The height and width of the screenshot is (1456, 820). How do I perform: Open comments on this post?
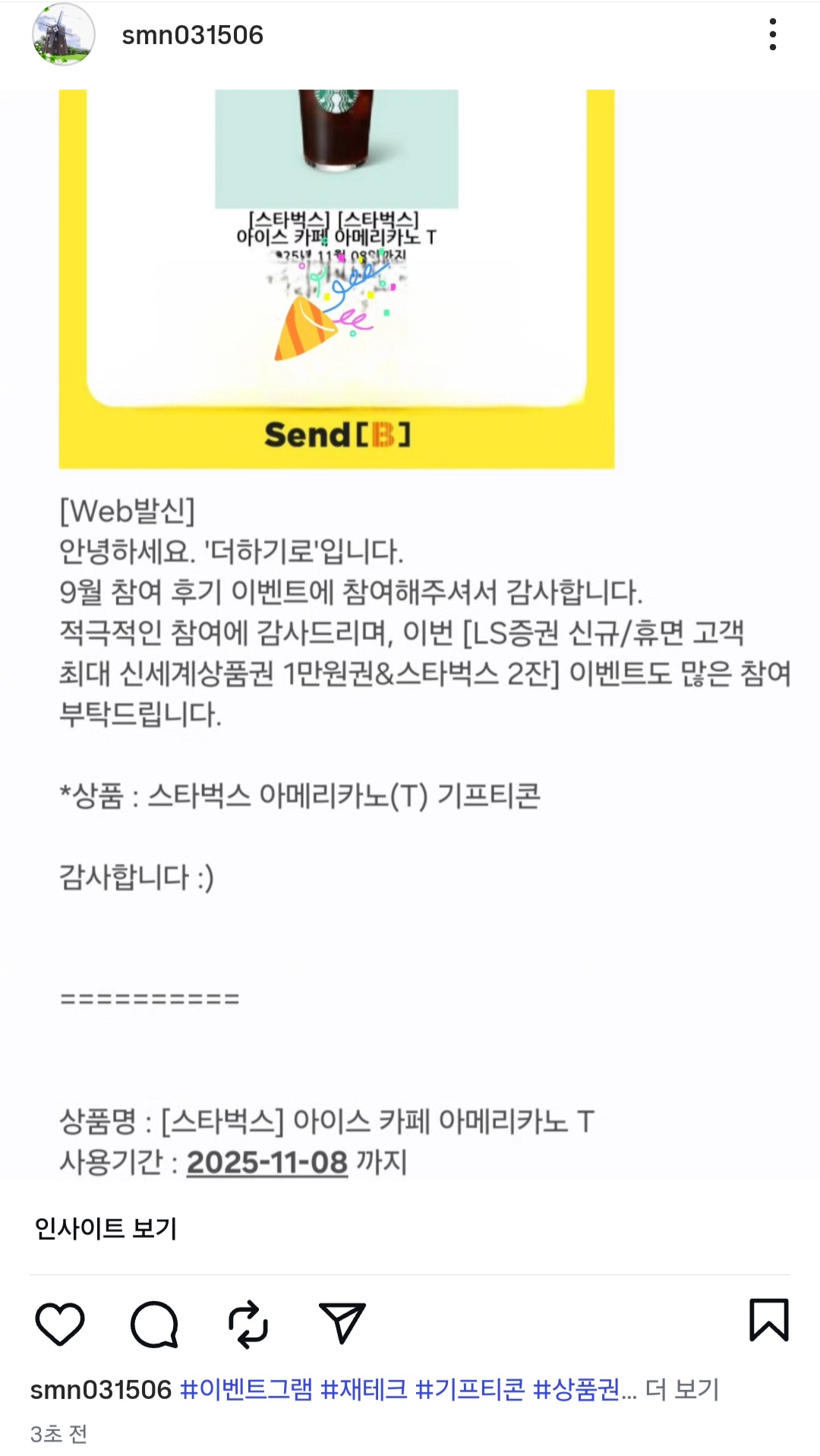tap(154, 1323)
